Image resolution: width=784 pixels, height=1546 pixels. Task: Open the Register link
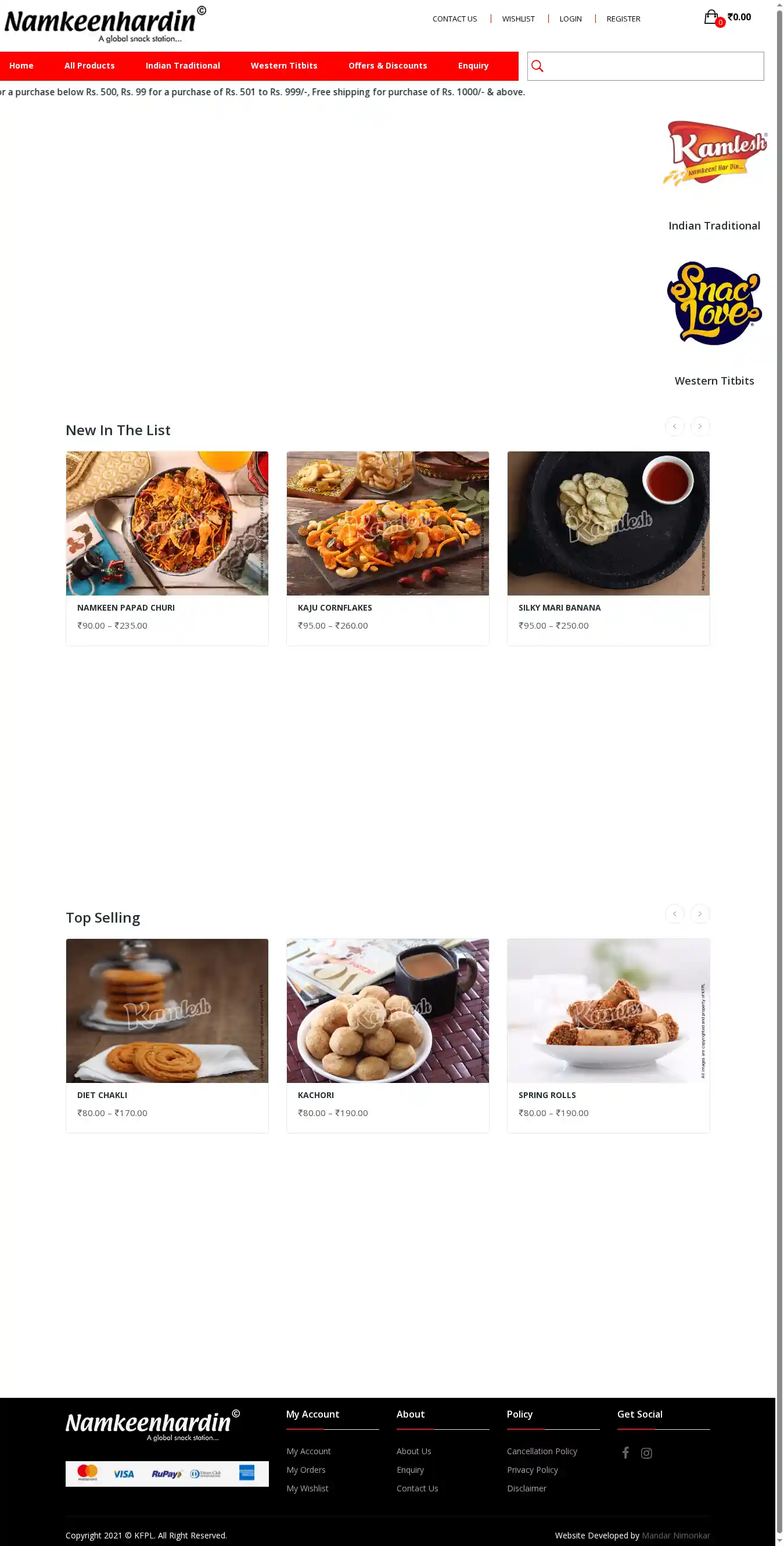point(623,19)
